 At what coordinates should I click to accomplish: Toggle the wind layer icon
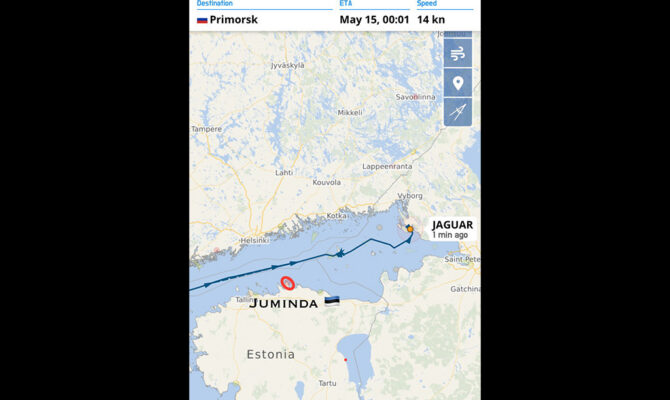[458, 54]
